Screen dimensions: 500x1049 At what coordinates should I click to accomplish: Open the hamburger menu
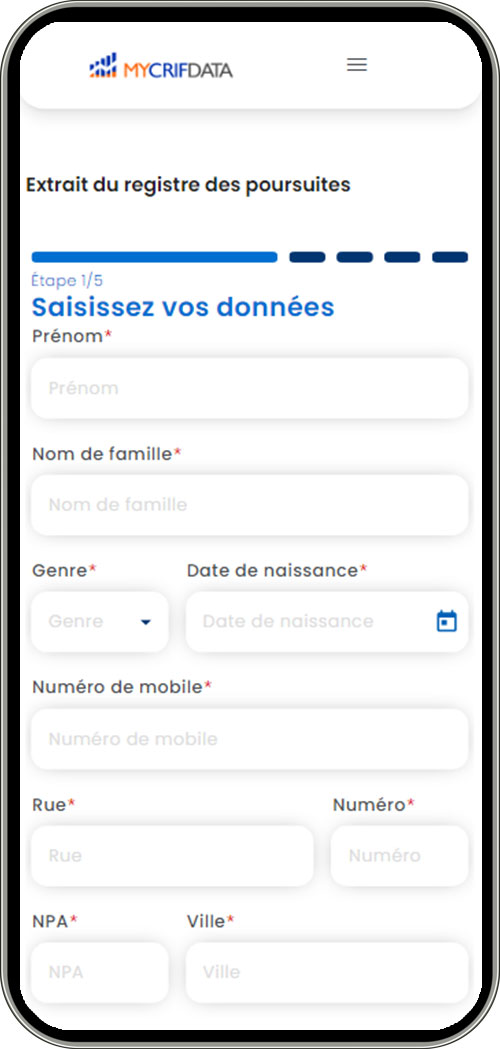coord(357,65)
